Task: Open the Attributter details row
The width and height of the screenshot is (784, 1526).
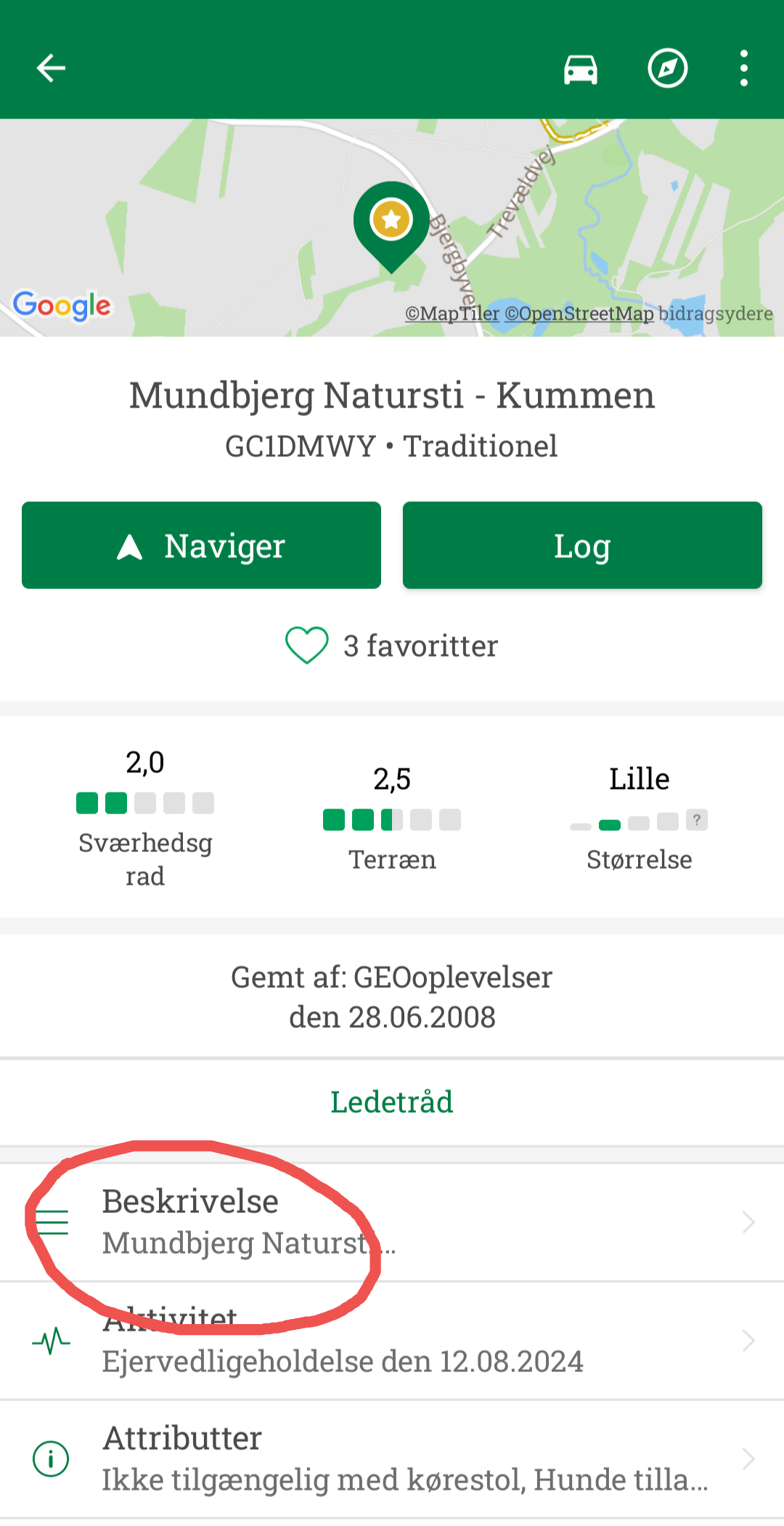Action: click(392, 1458)
